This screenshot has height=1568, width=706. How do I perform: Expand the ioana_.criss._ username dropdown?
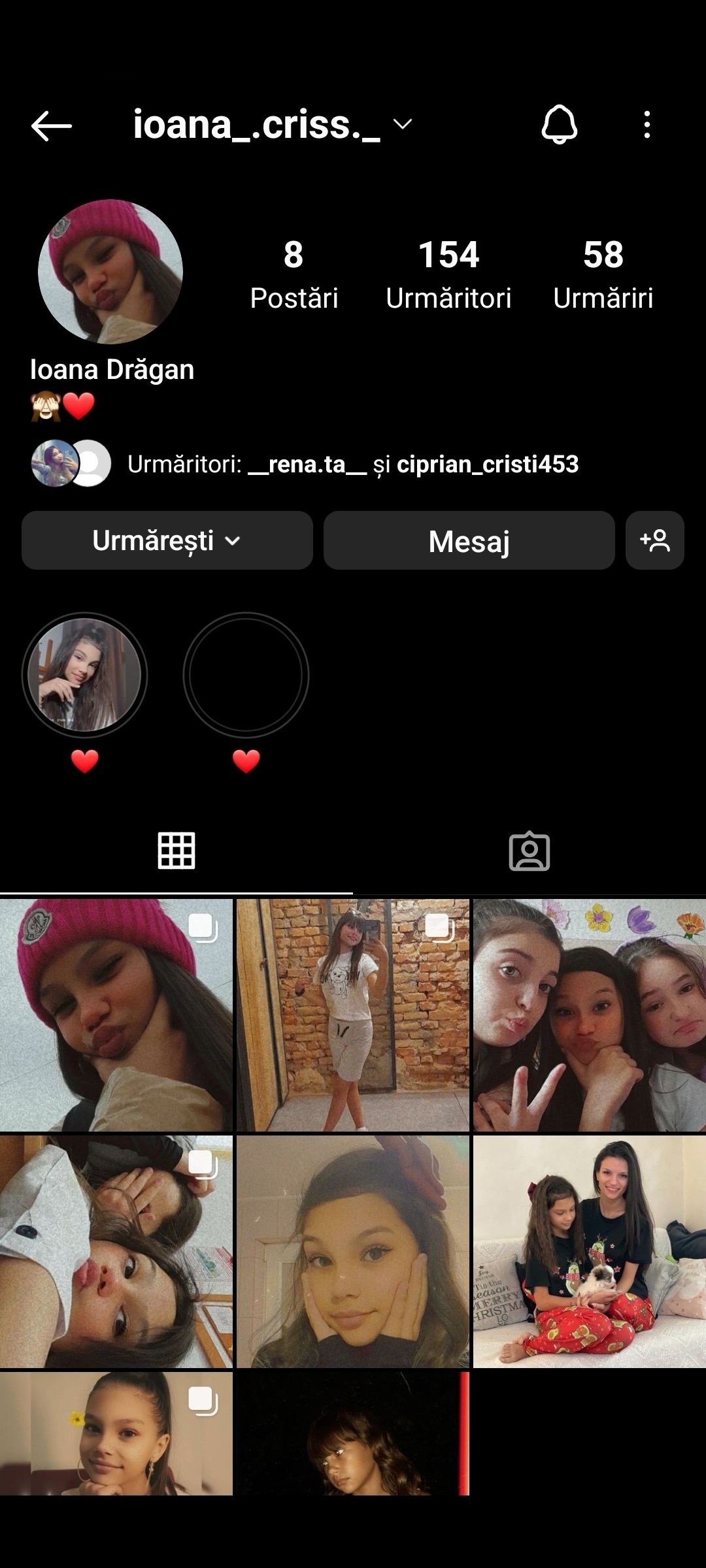(x=402, y=124)
